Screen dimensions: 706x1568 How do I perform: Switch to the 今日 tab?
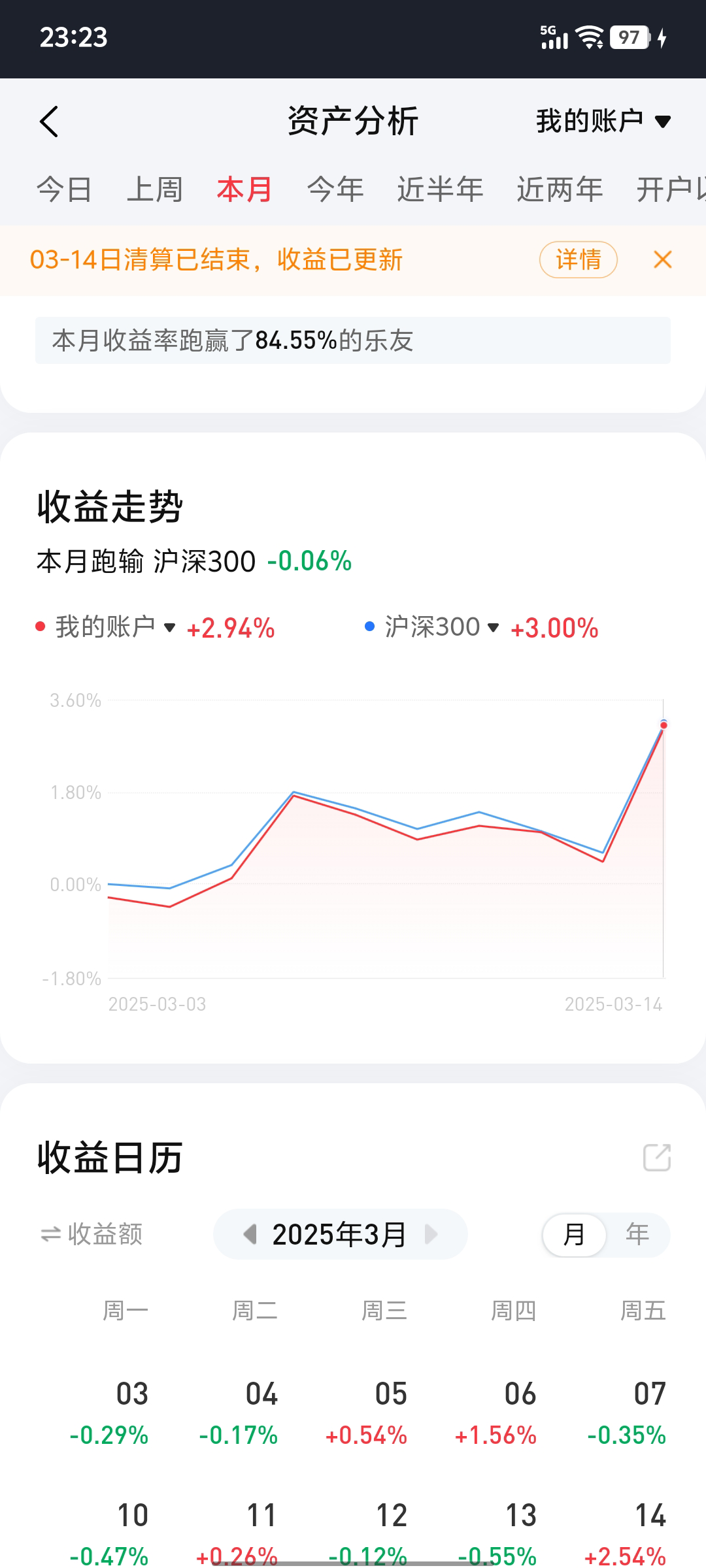point(64,190)
